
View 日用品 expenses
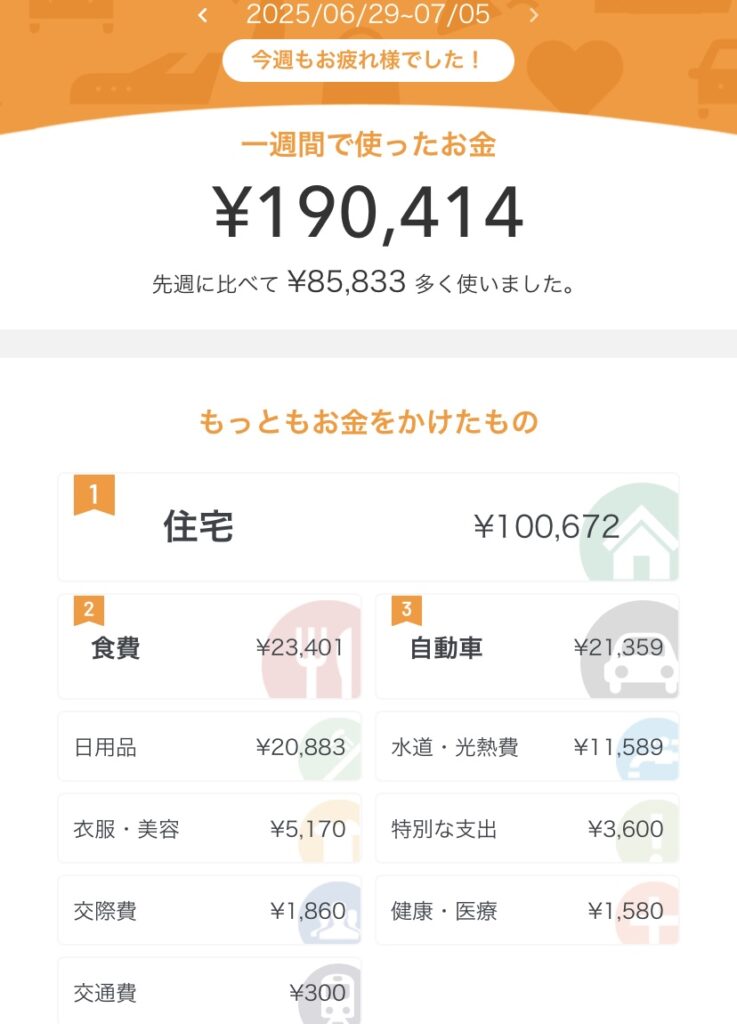[209, 747]
